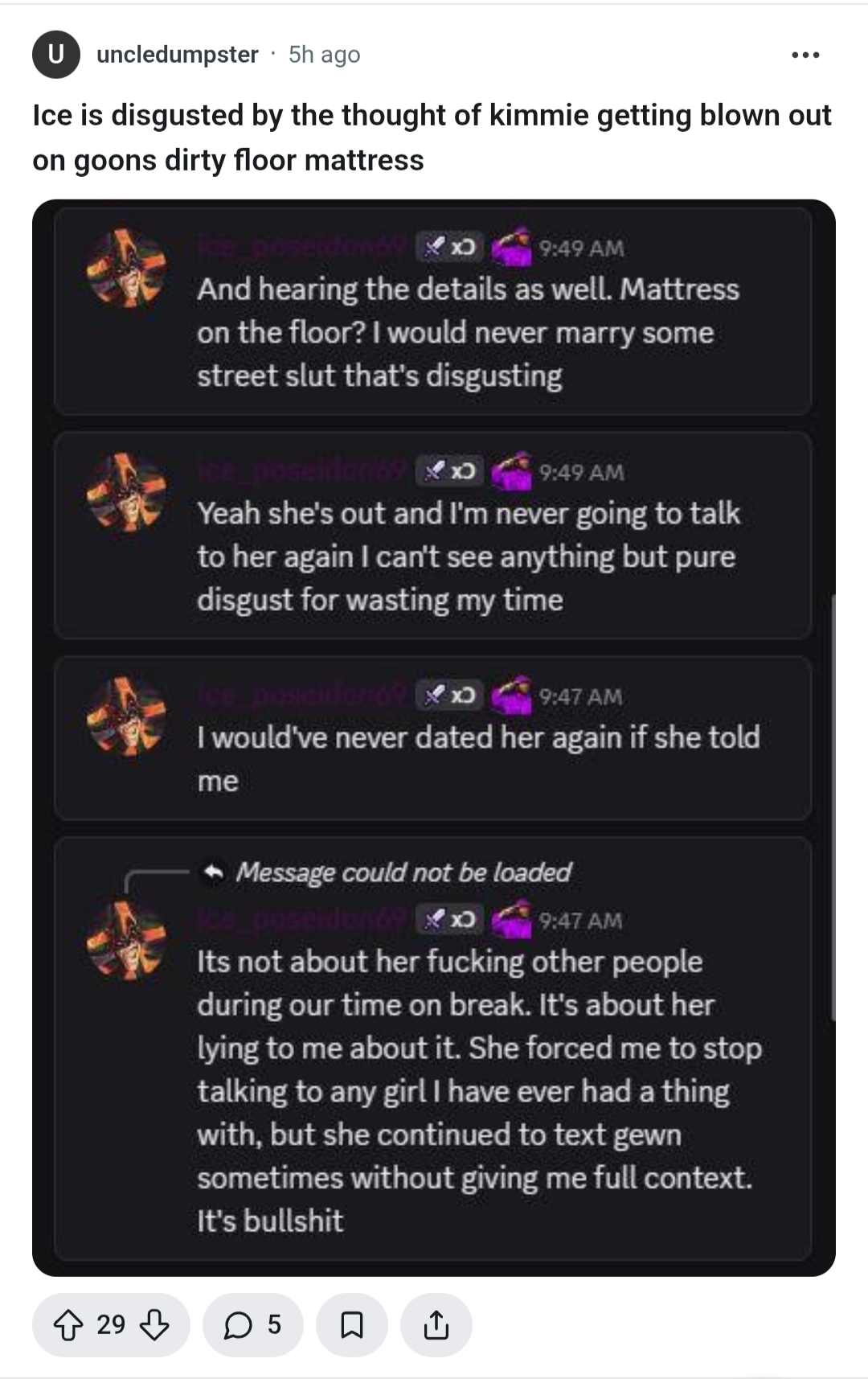Share this post
This screenshot has width=868, height=1379.
pos(436,1324)
